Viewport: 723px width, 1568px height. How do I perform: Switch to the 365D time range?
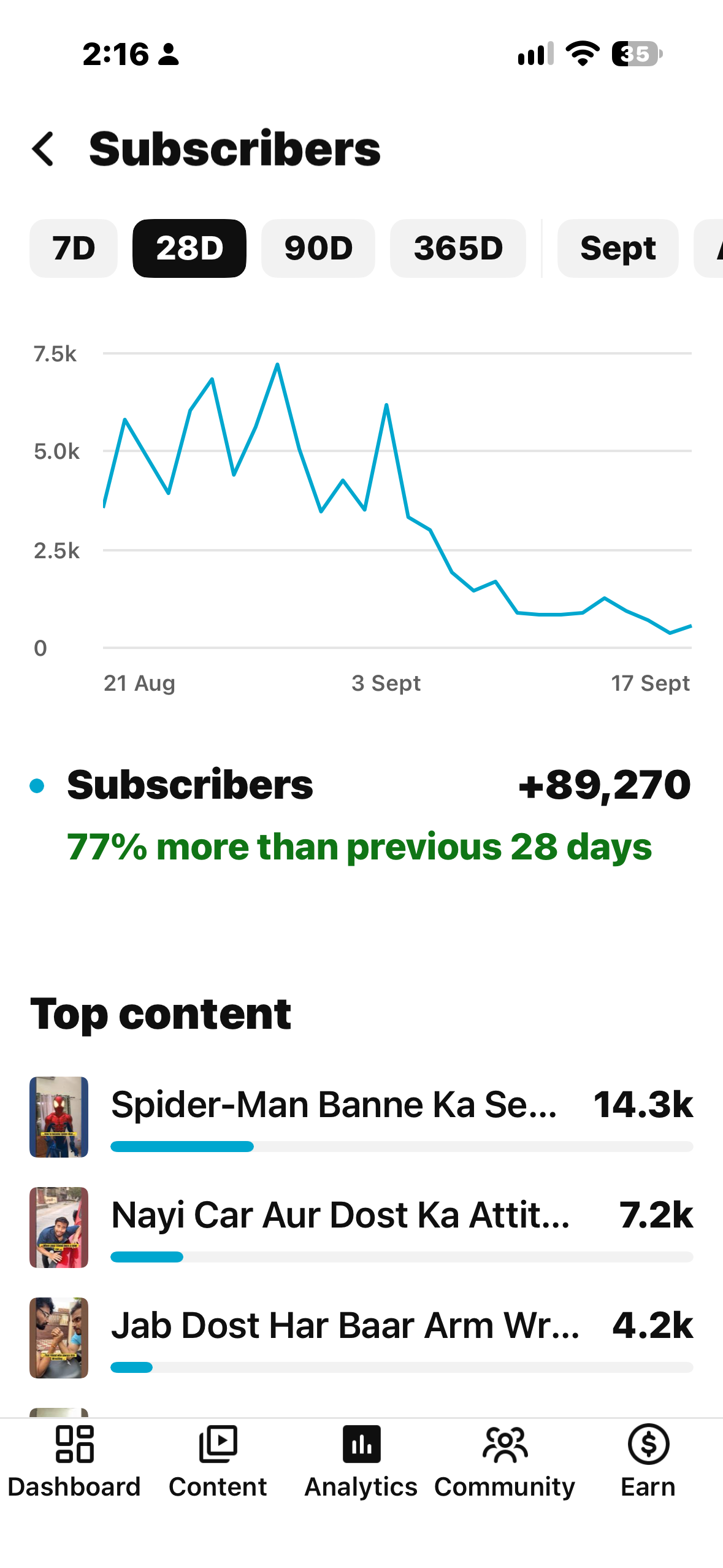[x=458, y=248]
